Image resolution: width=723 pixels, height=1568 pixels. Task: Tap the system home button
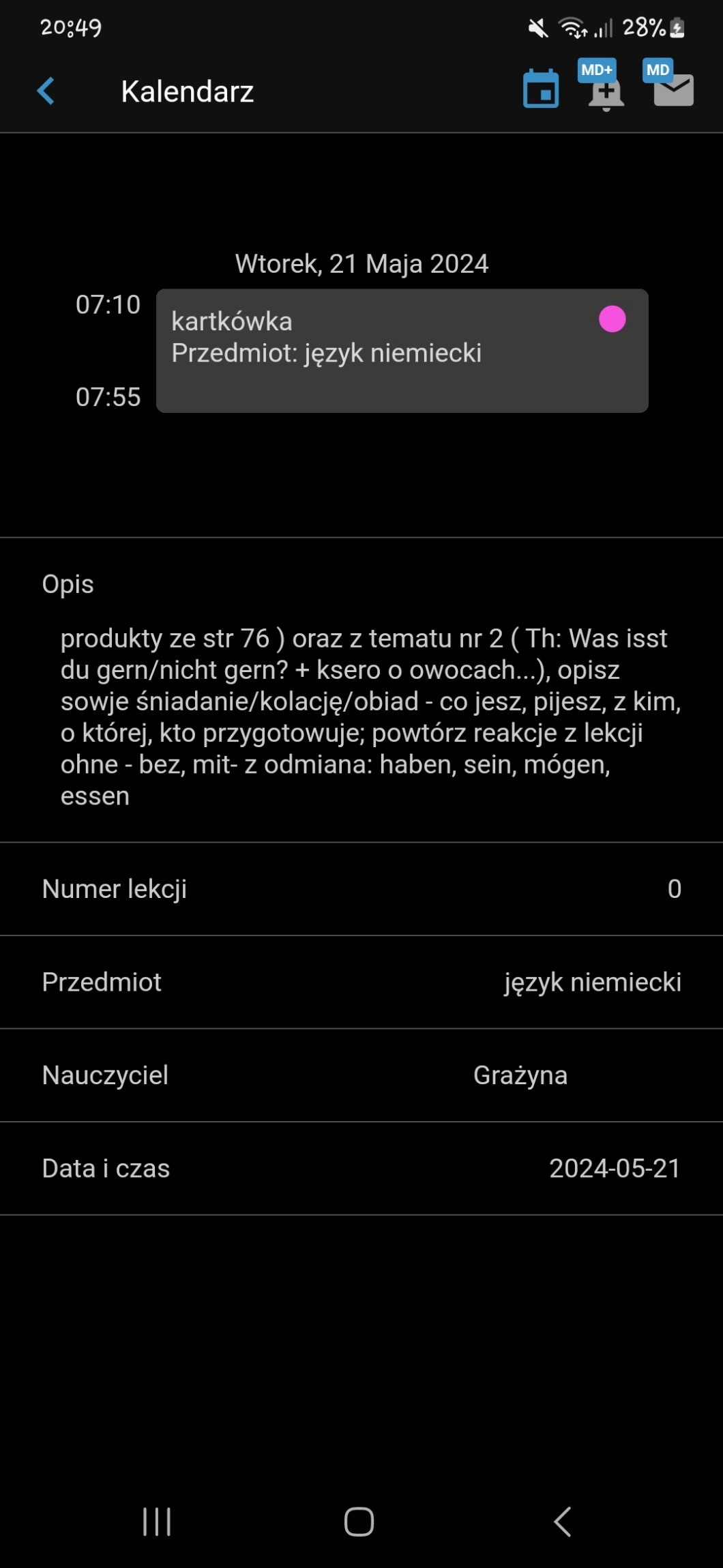359,1521
